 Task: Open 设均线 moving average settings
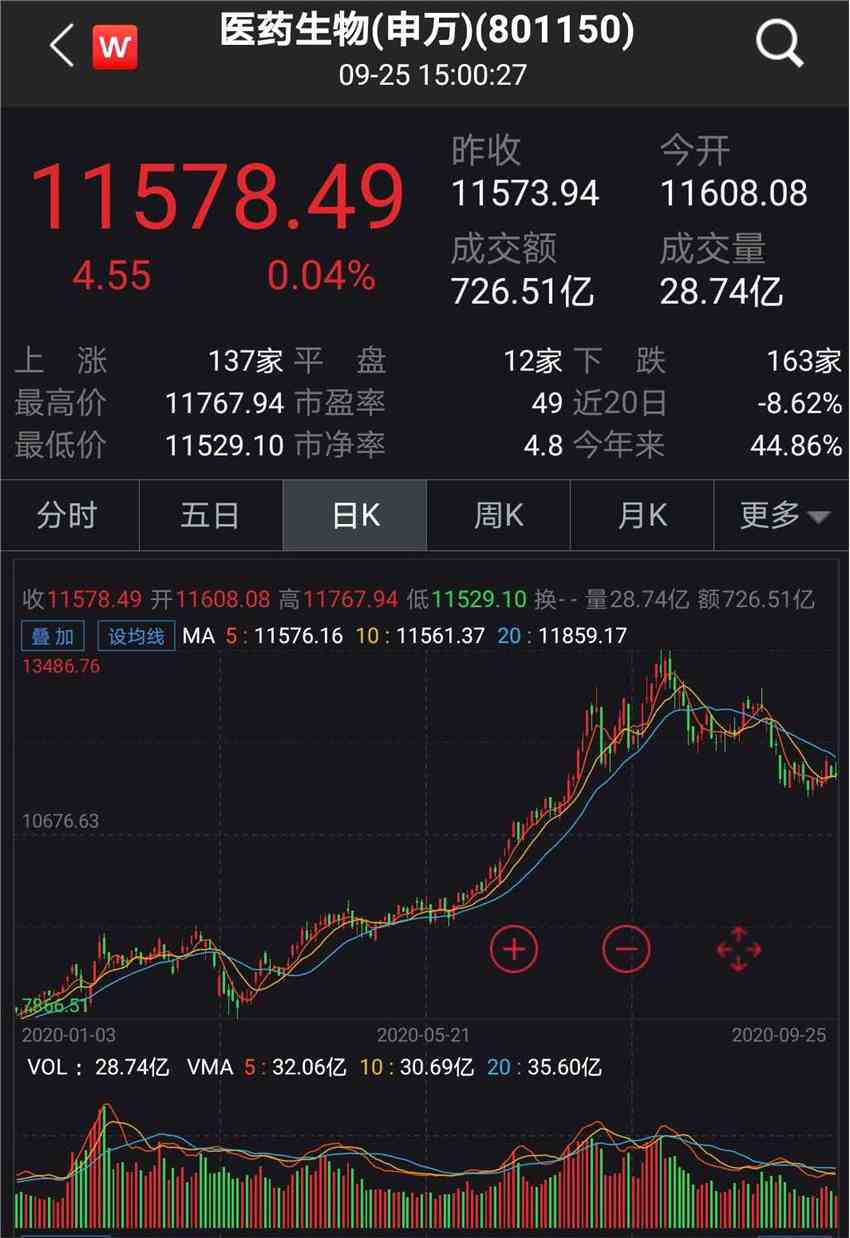[136, 636]
